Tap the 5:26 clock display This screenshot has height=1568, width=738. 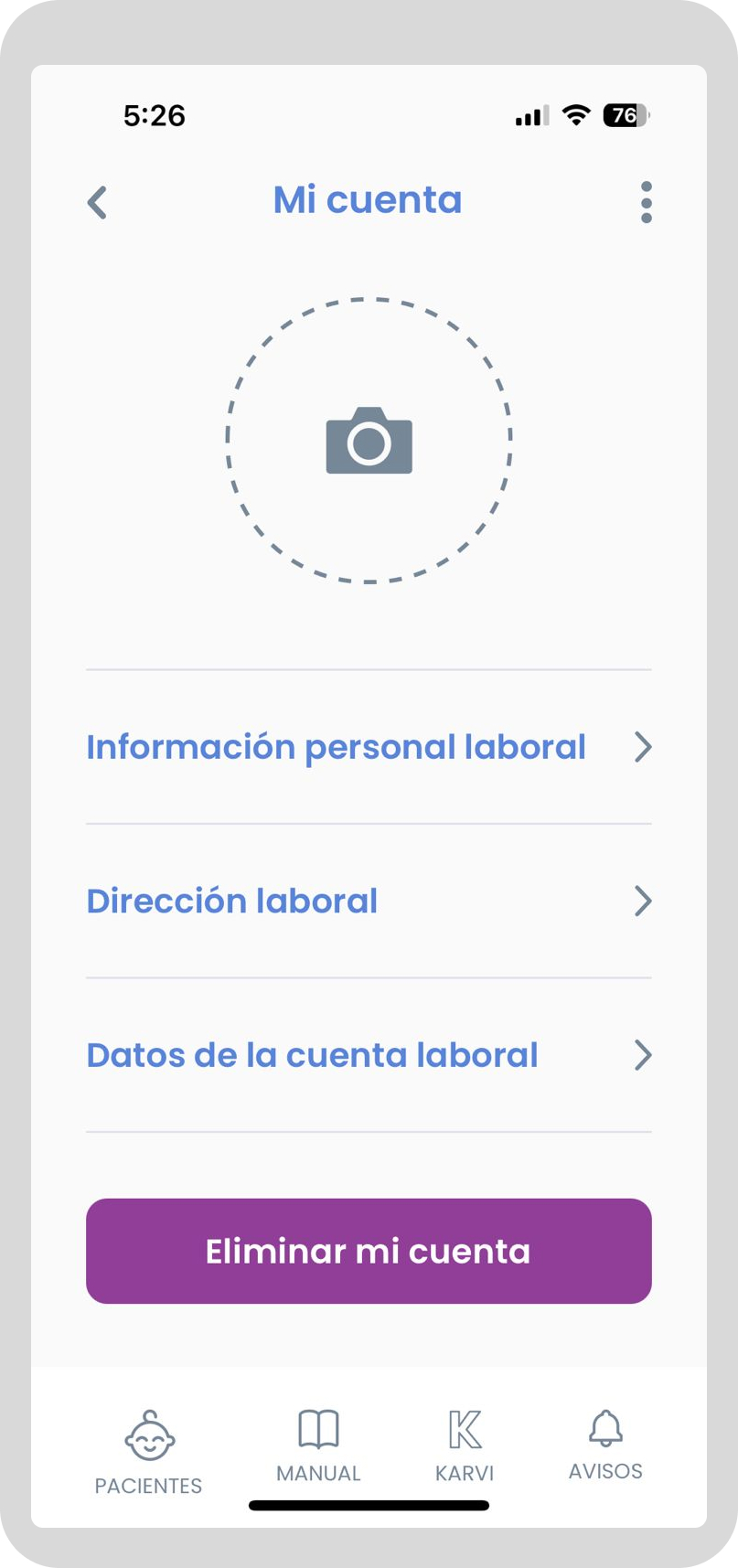click(155, 115)
